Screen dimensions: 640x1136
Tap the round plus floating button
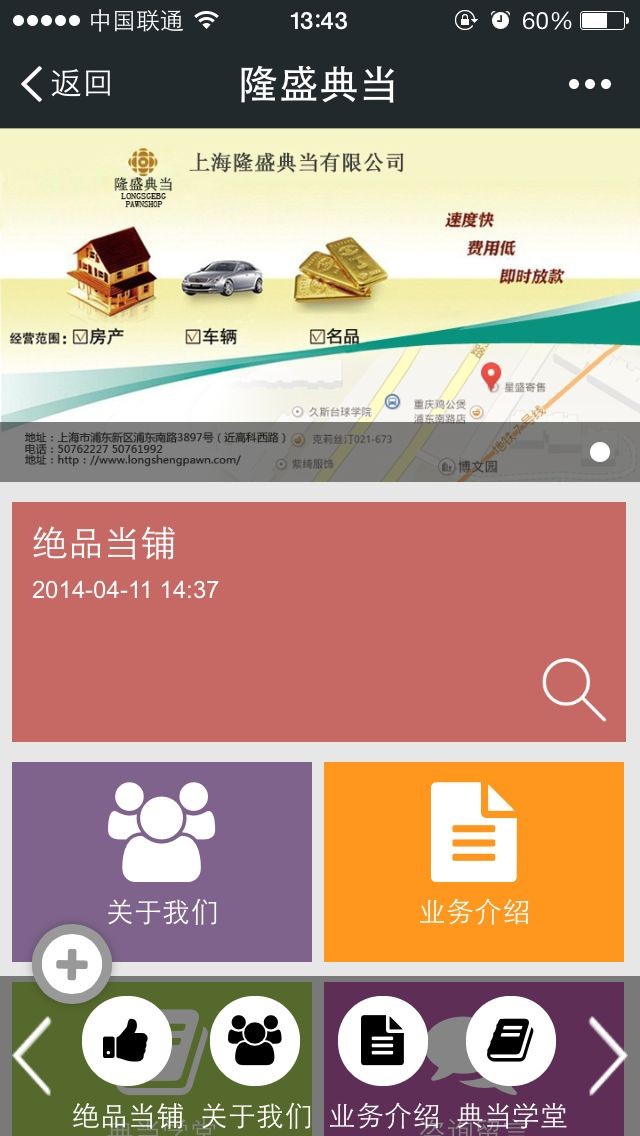[x=71, y=965]
